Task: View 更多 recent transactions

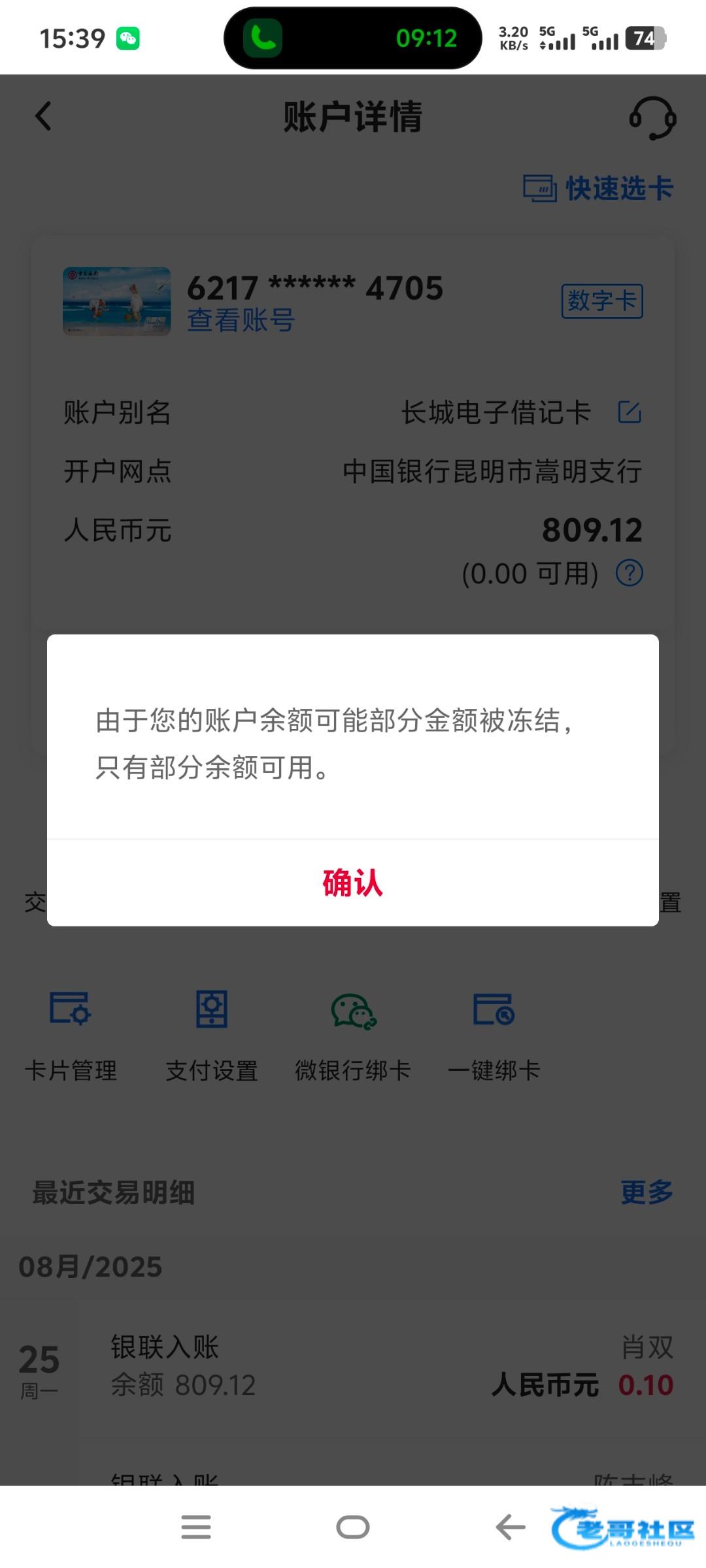Action: [x=647, y=1192]
